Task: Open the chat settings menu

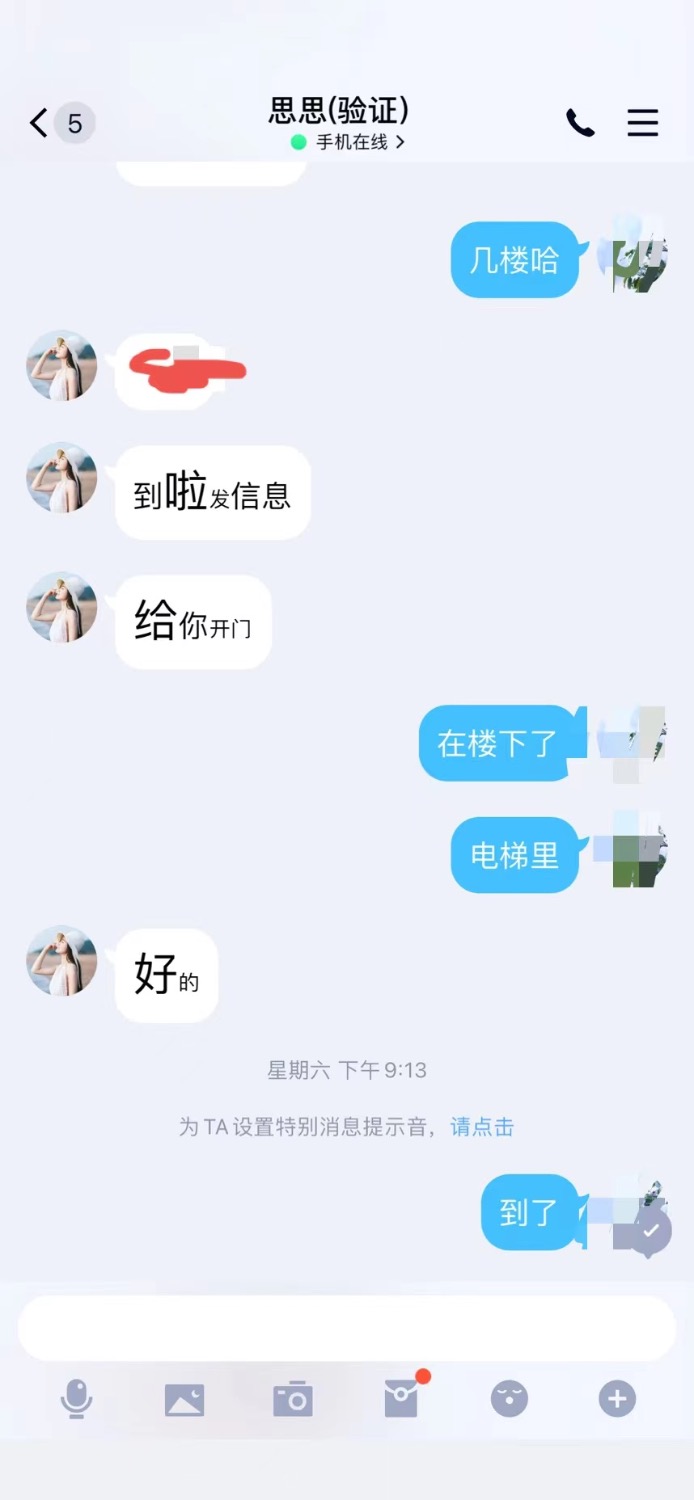Action: click(642, 123)
